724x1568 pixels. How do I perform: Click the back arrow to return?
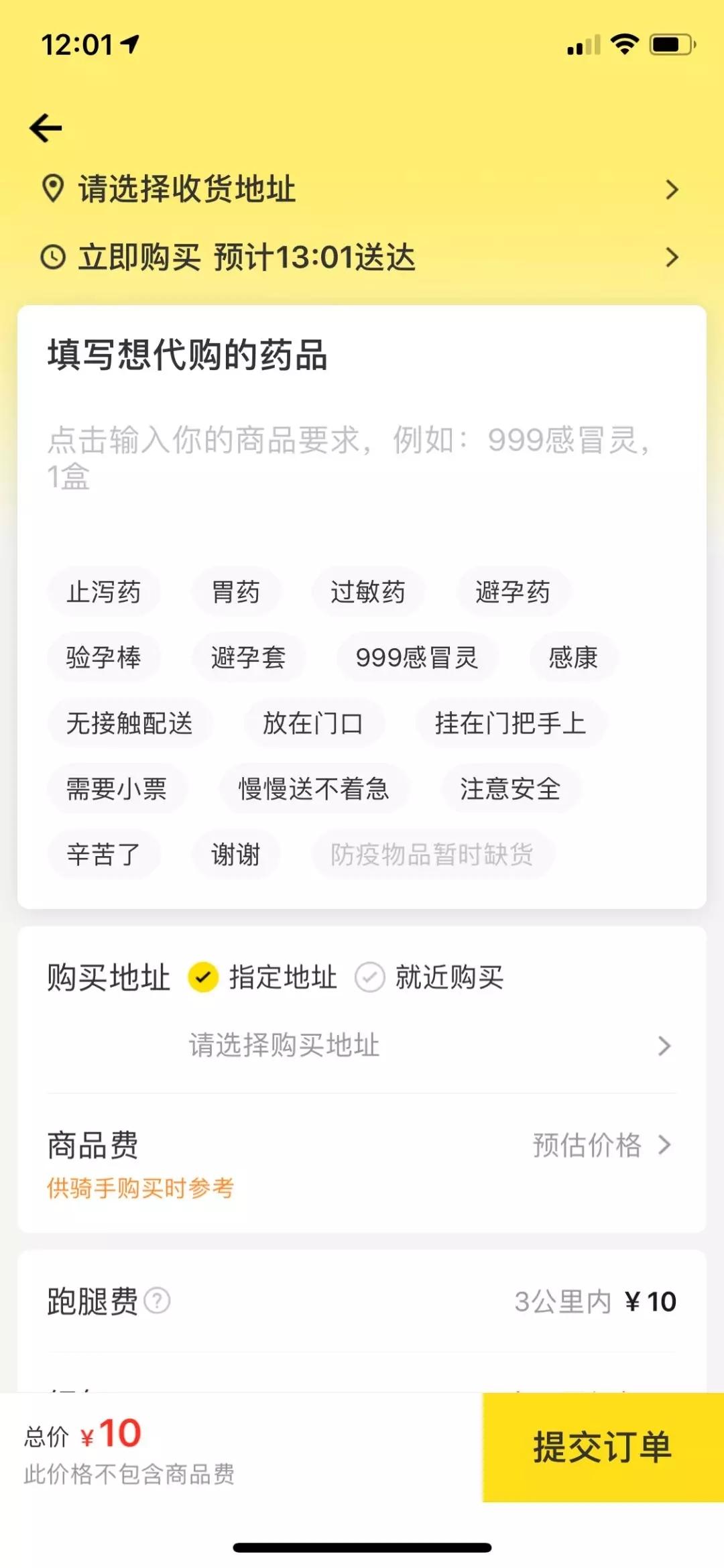46,127
